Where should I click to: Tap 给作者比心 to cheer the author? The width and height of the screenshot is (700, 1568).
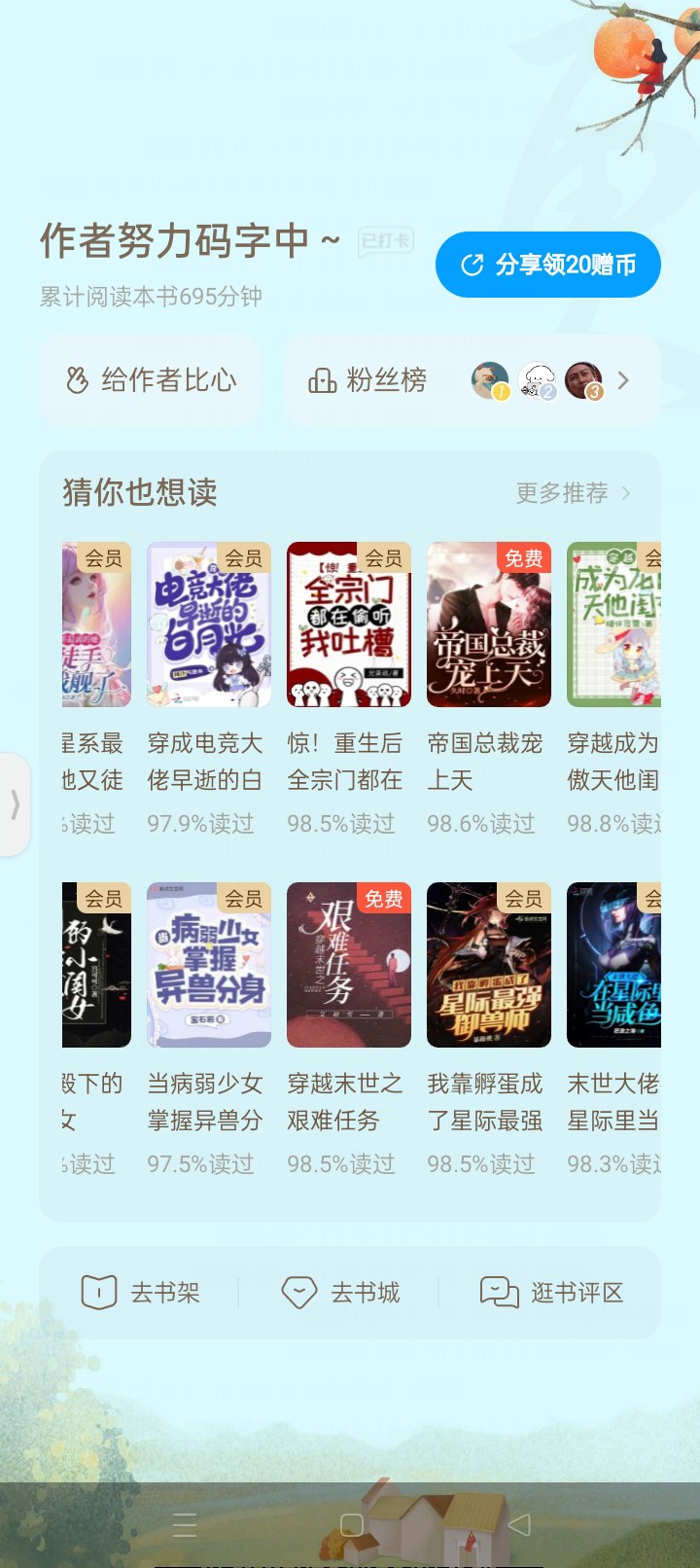[150, 380]
